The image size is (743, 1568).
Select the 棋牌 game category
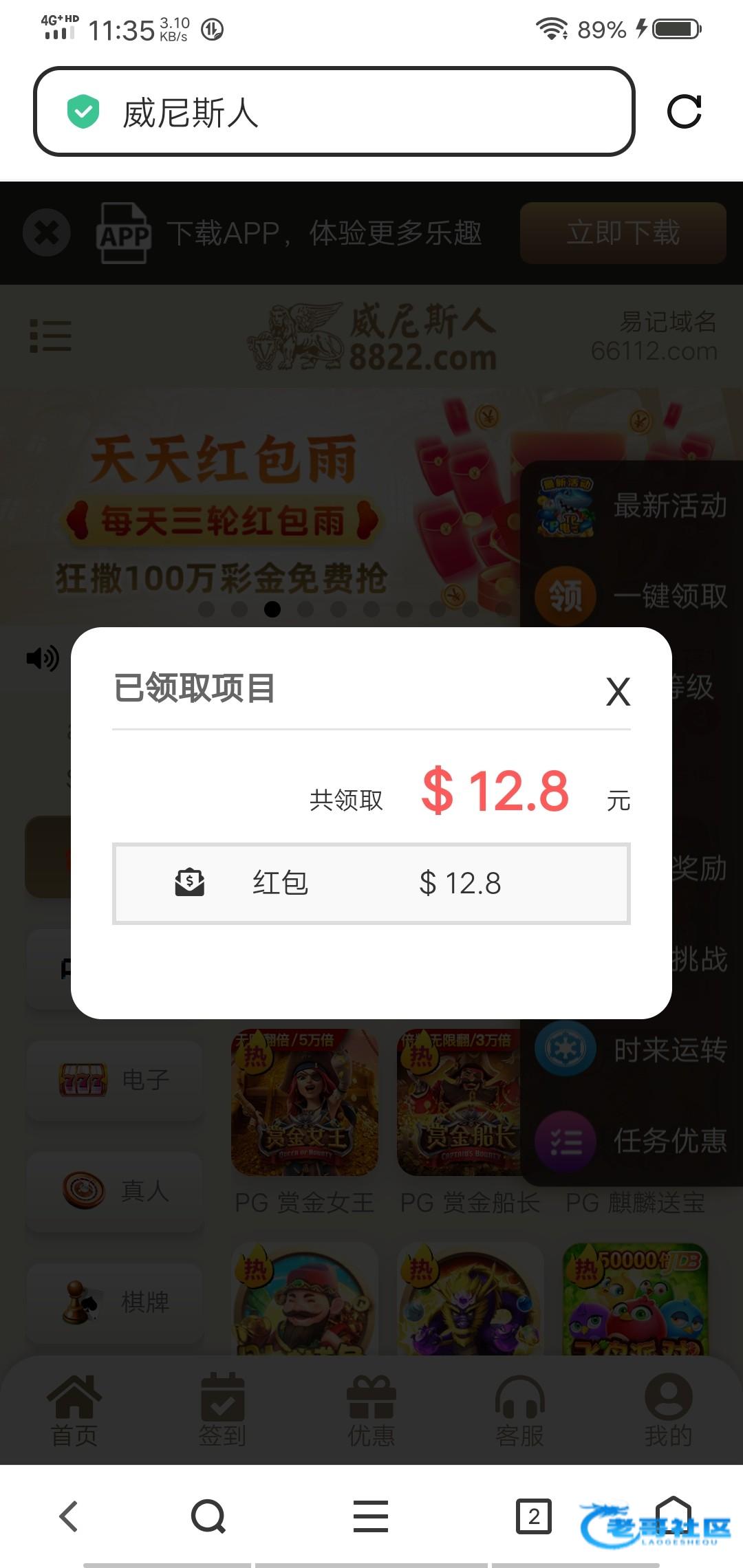tap(115, 1302)
